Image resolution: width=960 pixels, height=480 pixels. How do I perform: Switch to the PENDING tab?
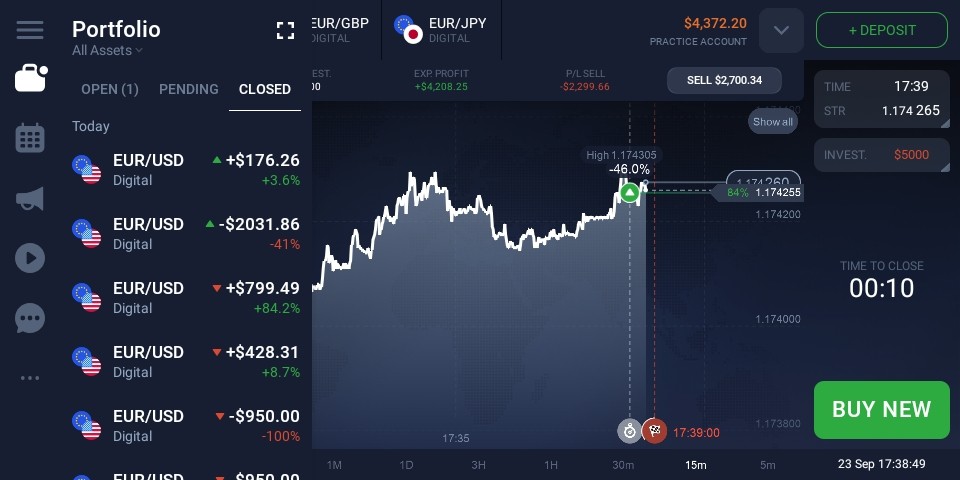[189, 89]
